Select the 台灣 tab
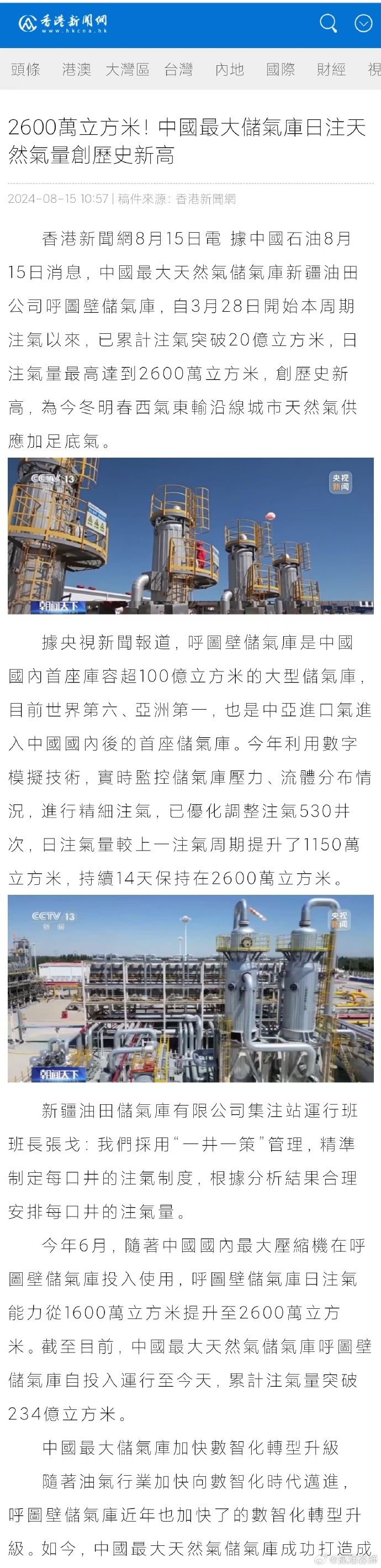The width and height of the screenshot is (381, 1568). [x=179, y=70]
